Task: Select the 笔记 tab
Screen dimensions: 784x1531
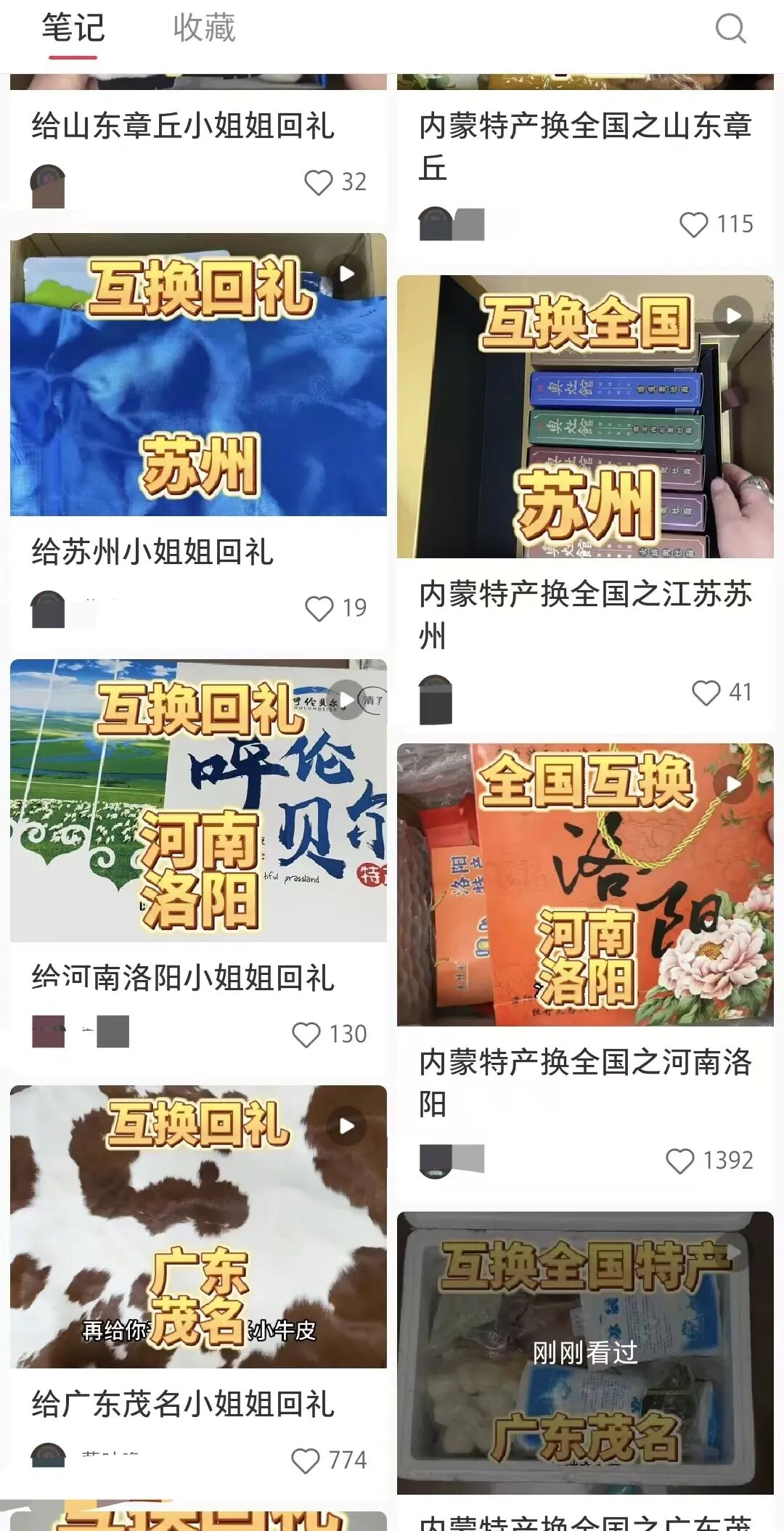Action: coord(73,29)
